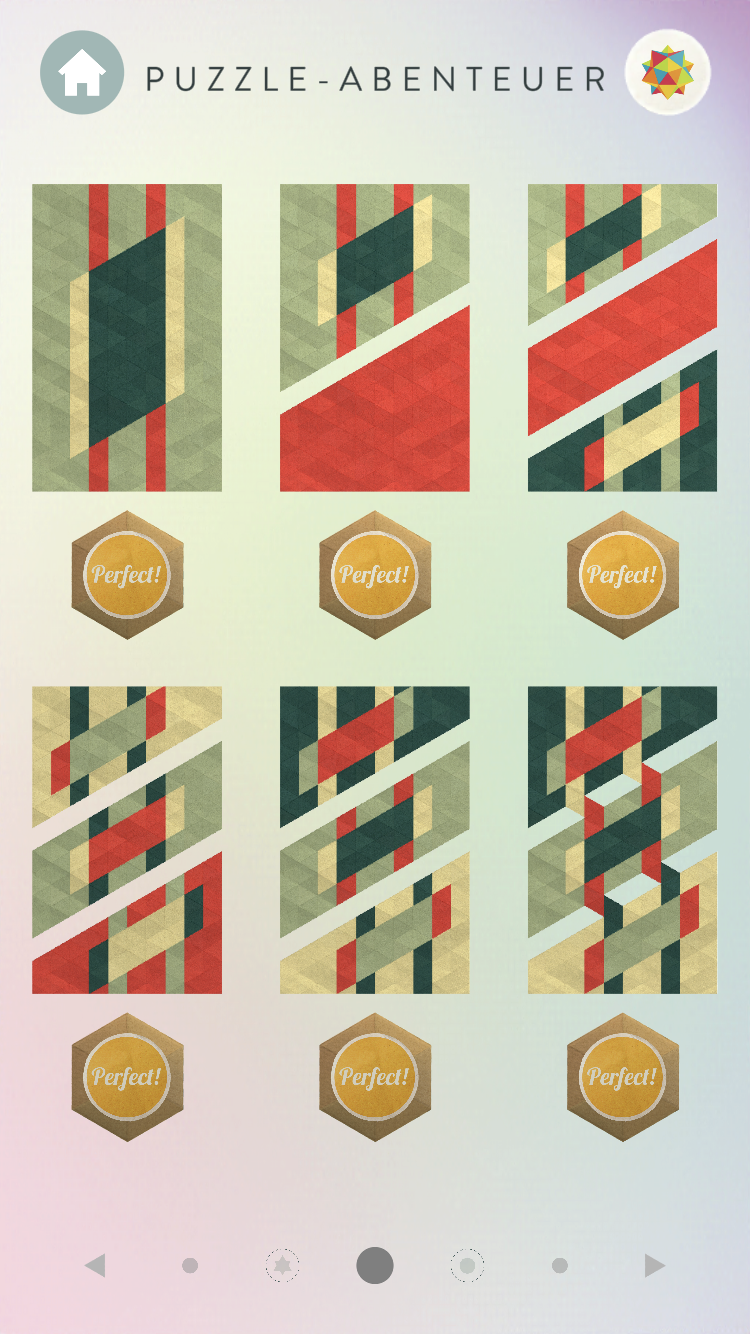Open the puzzle with large red bottom half
The height and width of the screenshot is (1334, 750).
pos(374,337)
